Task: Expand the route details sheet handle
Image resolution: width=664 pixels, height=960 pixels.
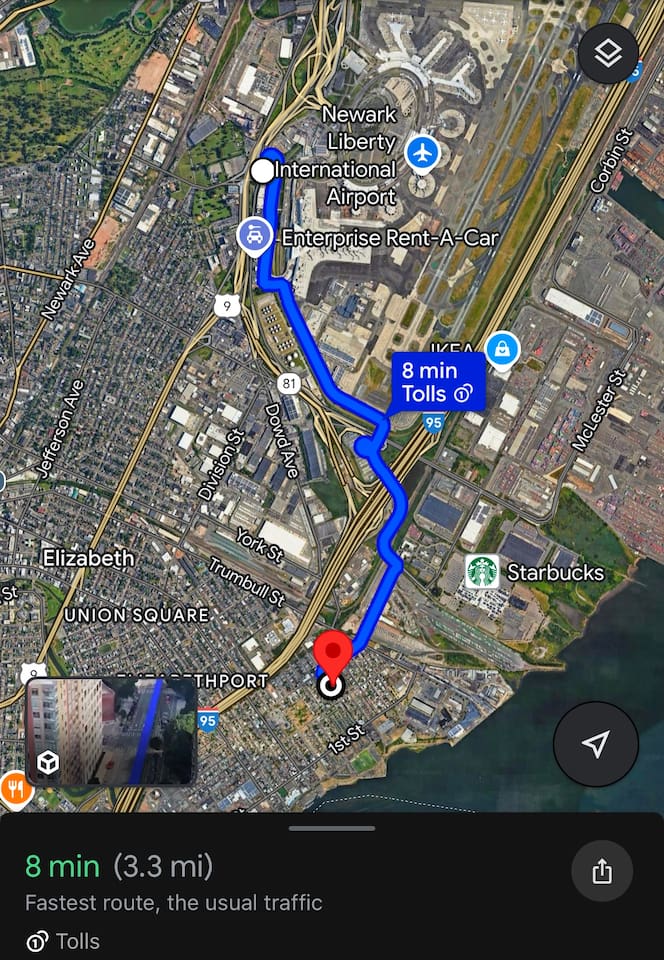Action: [332, 828]
